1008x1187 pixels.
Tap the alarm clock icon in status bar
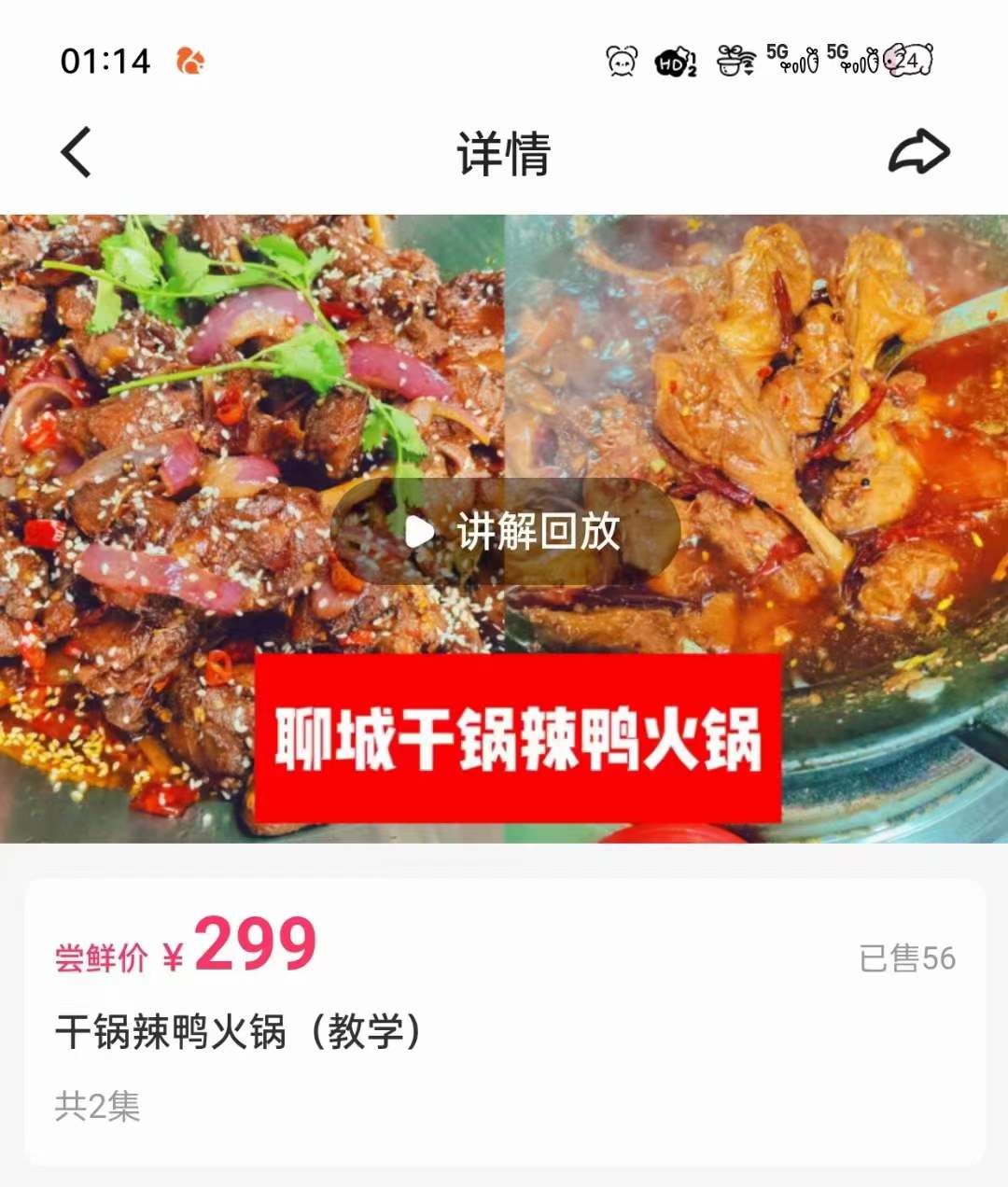click(623, 62)
